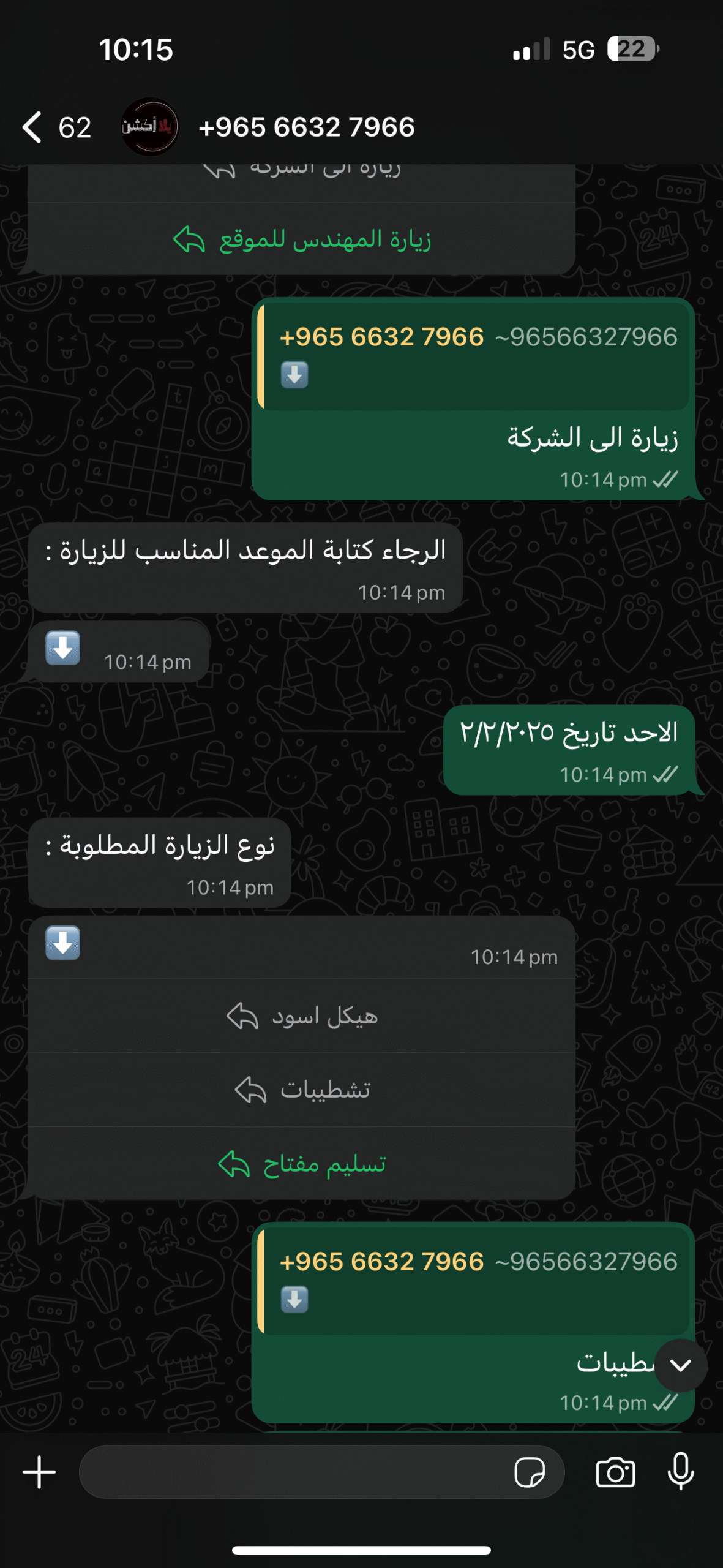Screen dimensions: 723x1568
Task: Select the تسليم مفتاح reply button
Action: (302, 1164)
